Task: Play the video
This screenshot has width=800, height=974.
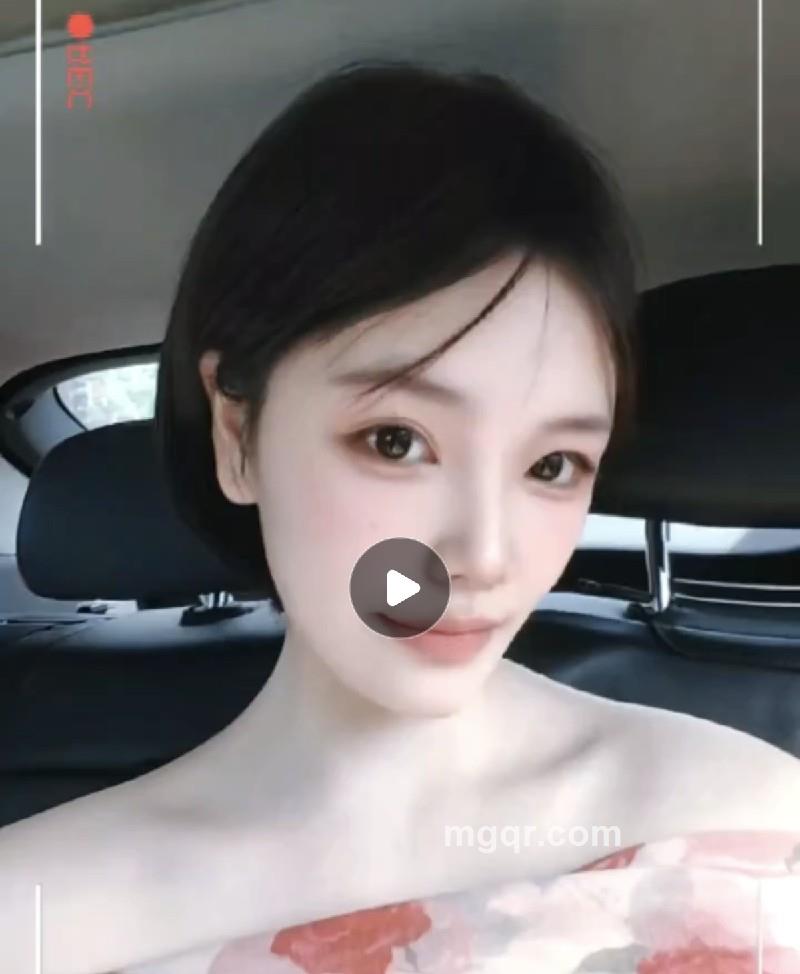Action: pyautogui.click(x=400, y=588)
